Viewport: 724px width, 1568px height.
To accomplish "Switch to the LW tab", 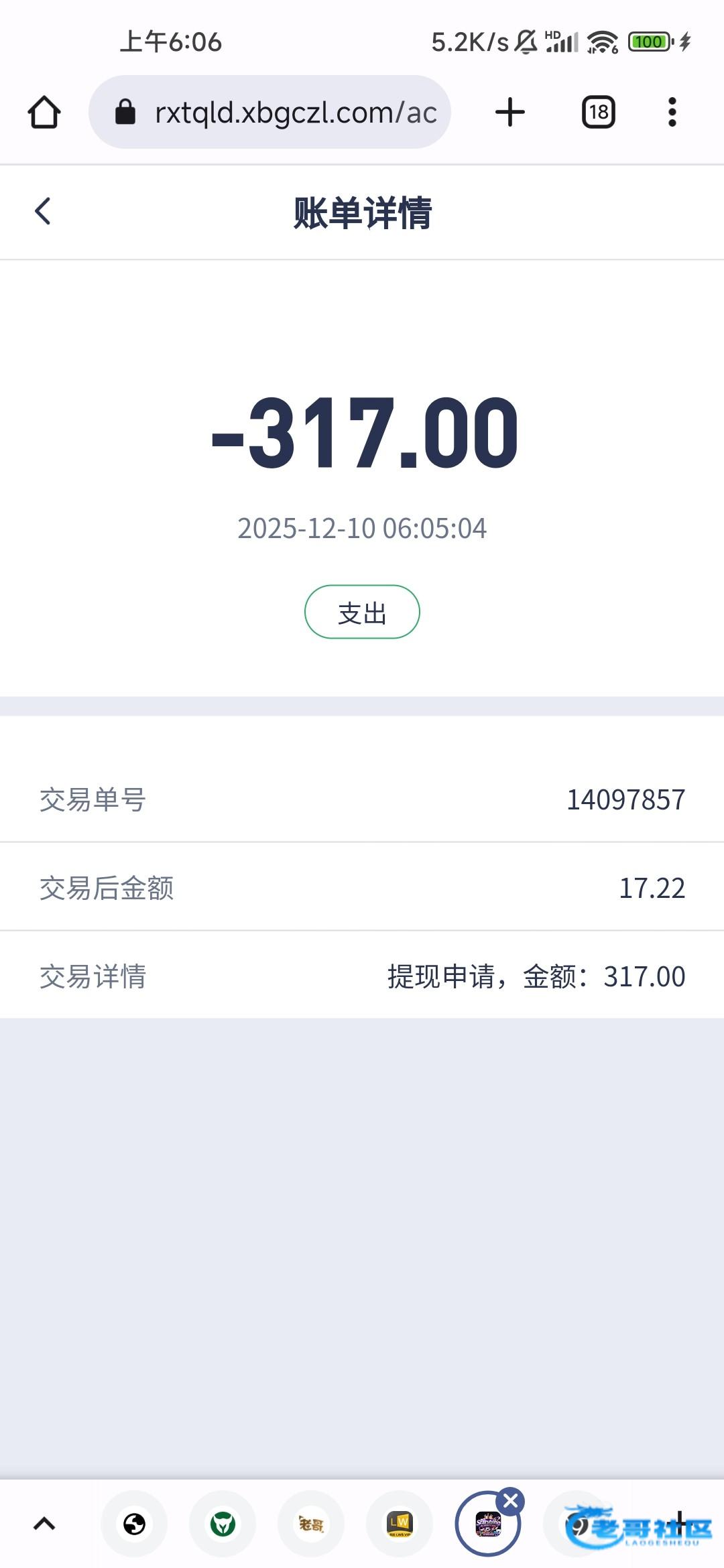I will (x=400, y=1524).
